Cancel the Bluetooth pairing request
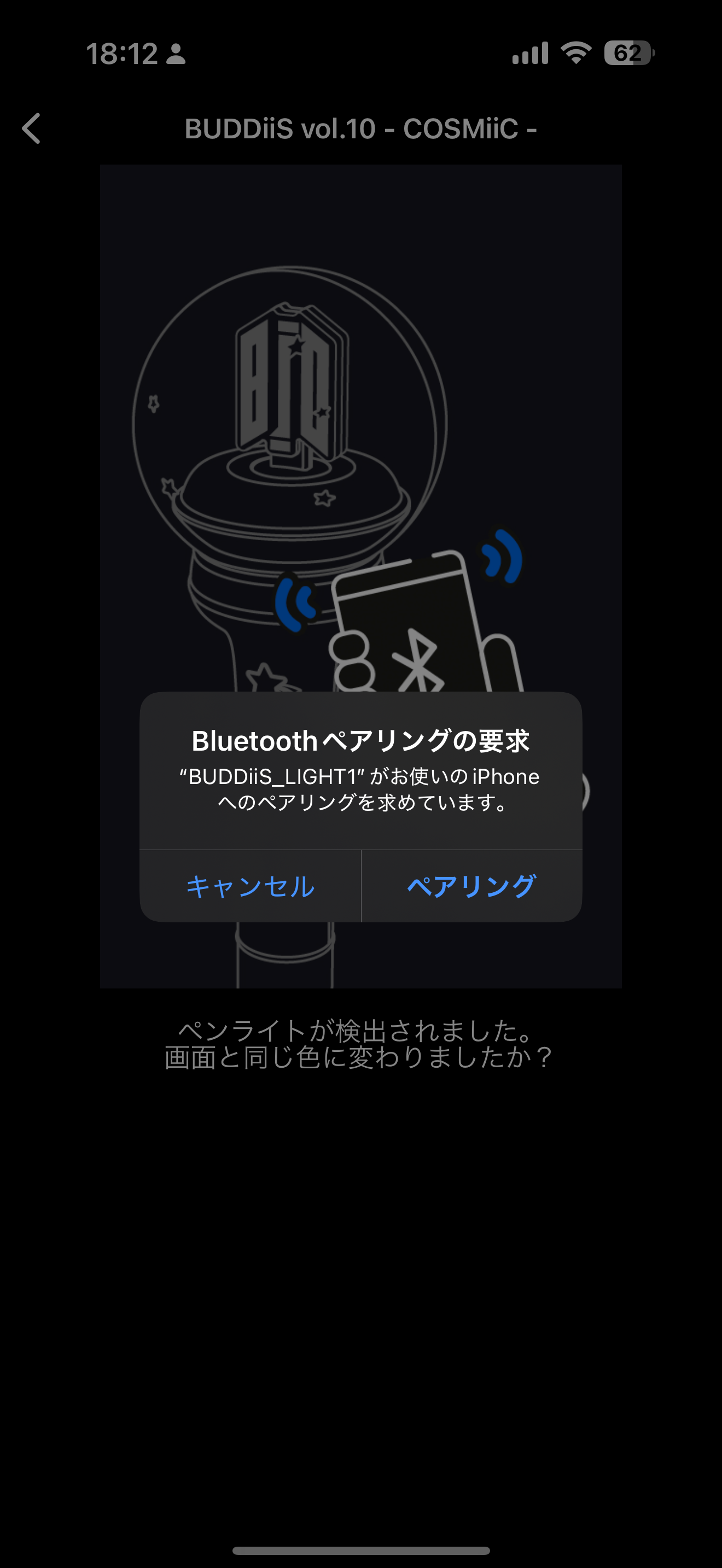This screenshot has height=1568, width=722. (250, 886)
